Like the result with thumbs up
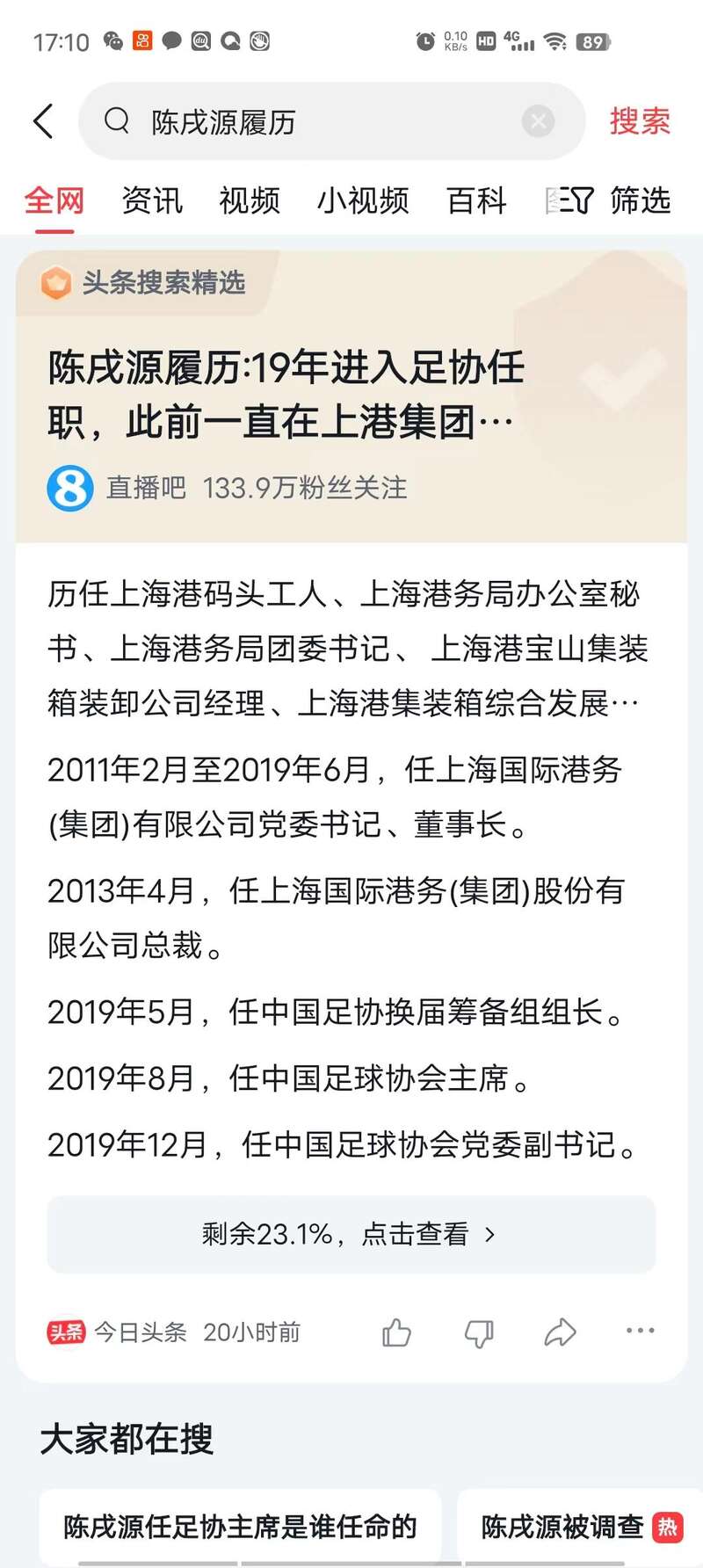Screen dimensions: 703x1568 396,1332
